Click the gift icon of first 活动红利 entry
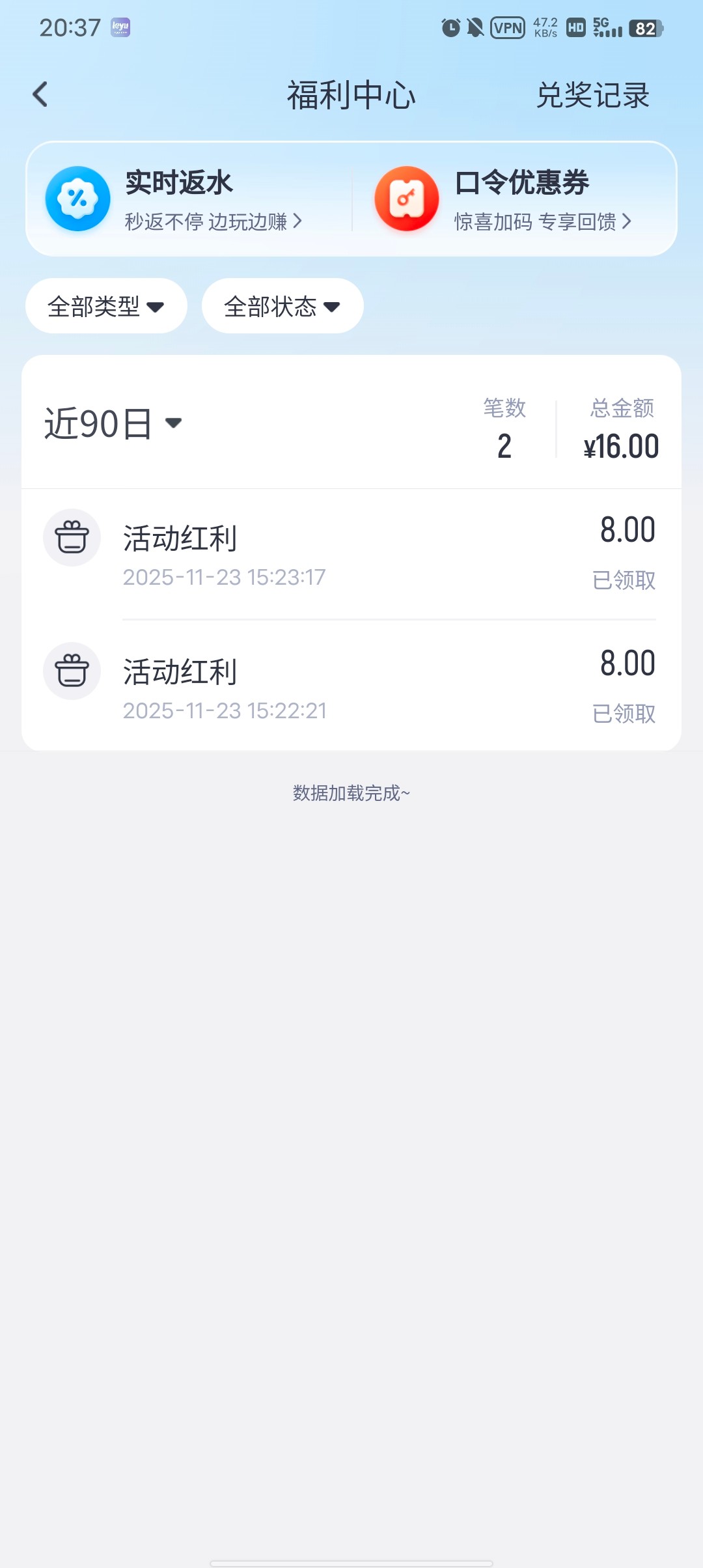This screenshot has height=1568, width=703. click(72, 537)
